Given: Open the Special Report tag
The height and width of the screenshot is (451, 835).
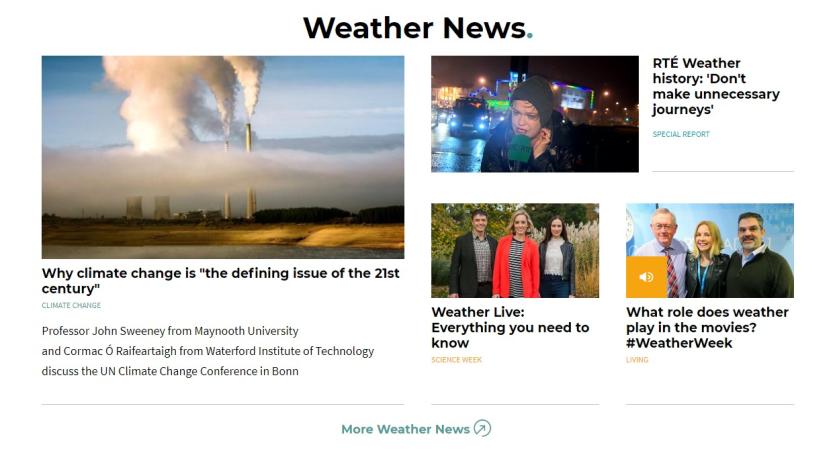Looking at the screenshot, I should 680,134.
